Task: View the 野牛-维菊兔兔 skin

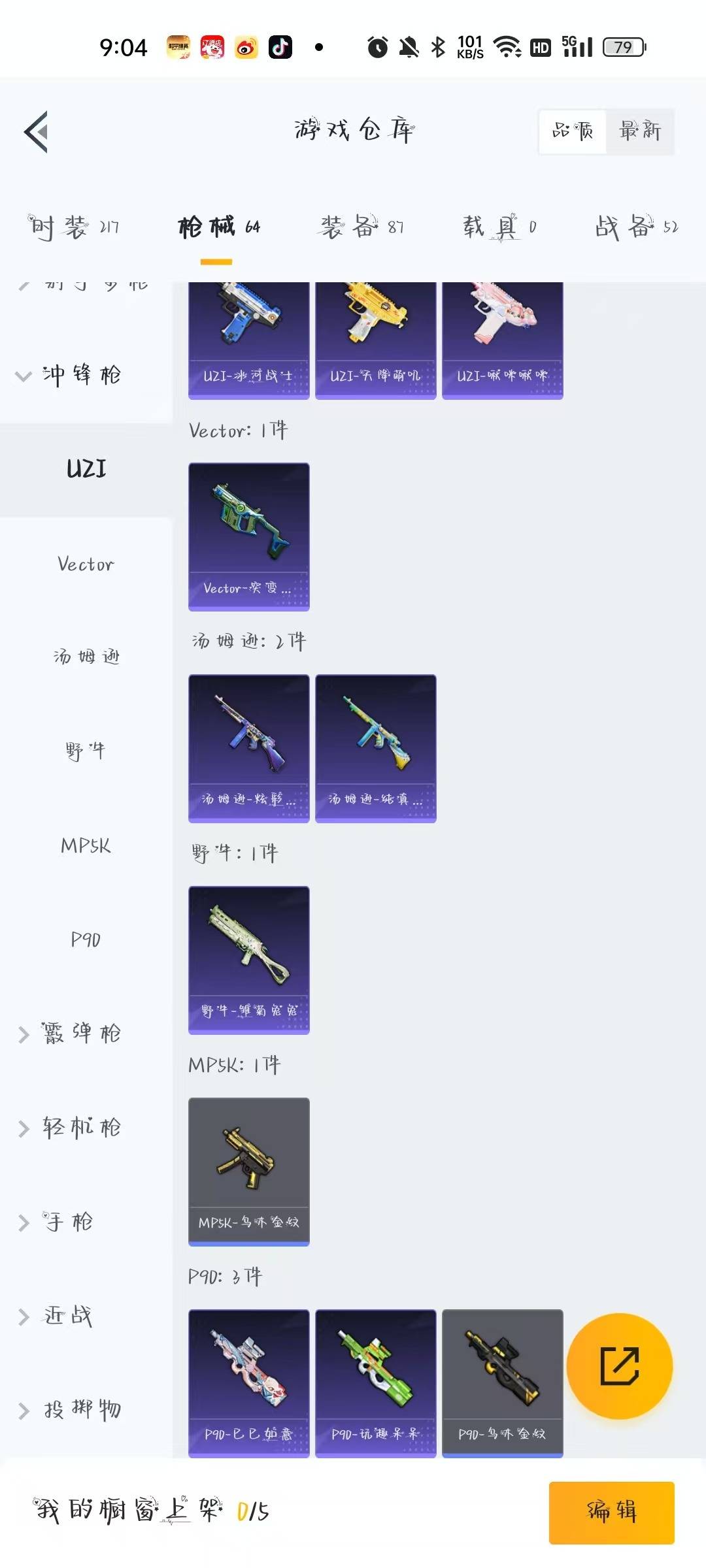Action: coord(248,960)
